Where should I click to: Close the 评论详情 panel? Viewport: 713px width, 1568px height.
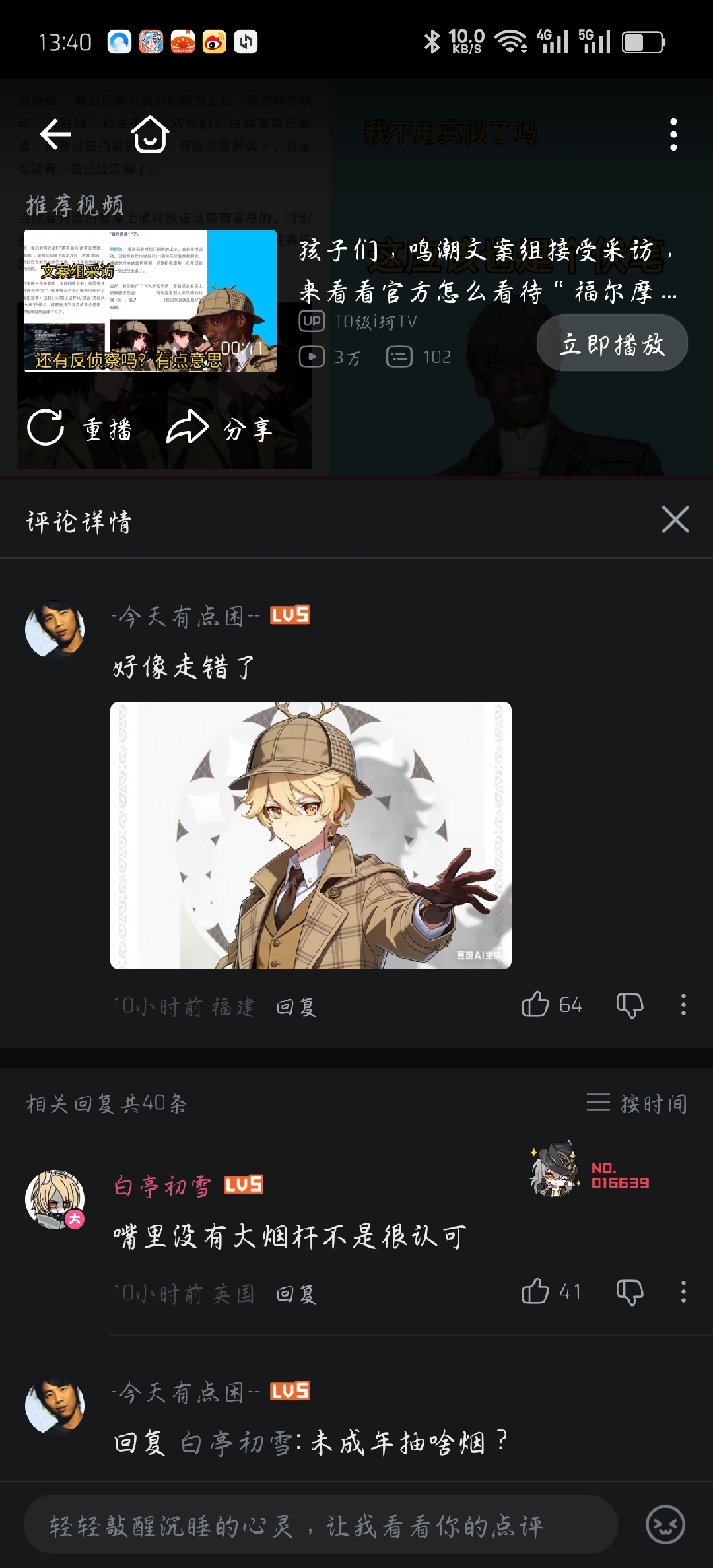click(x=675, y=520)
